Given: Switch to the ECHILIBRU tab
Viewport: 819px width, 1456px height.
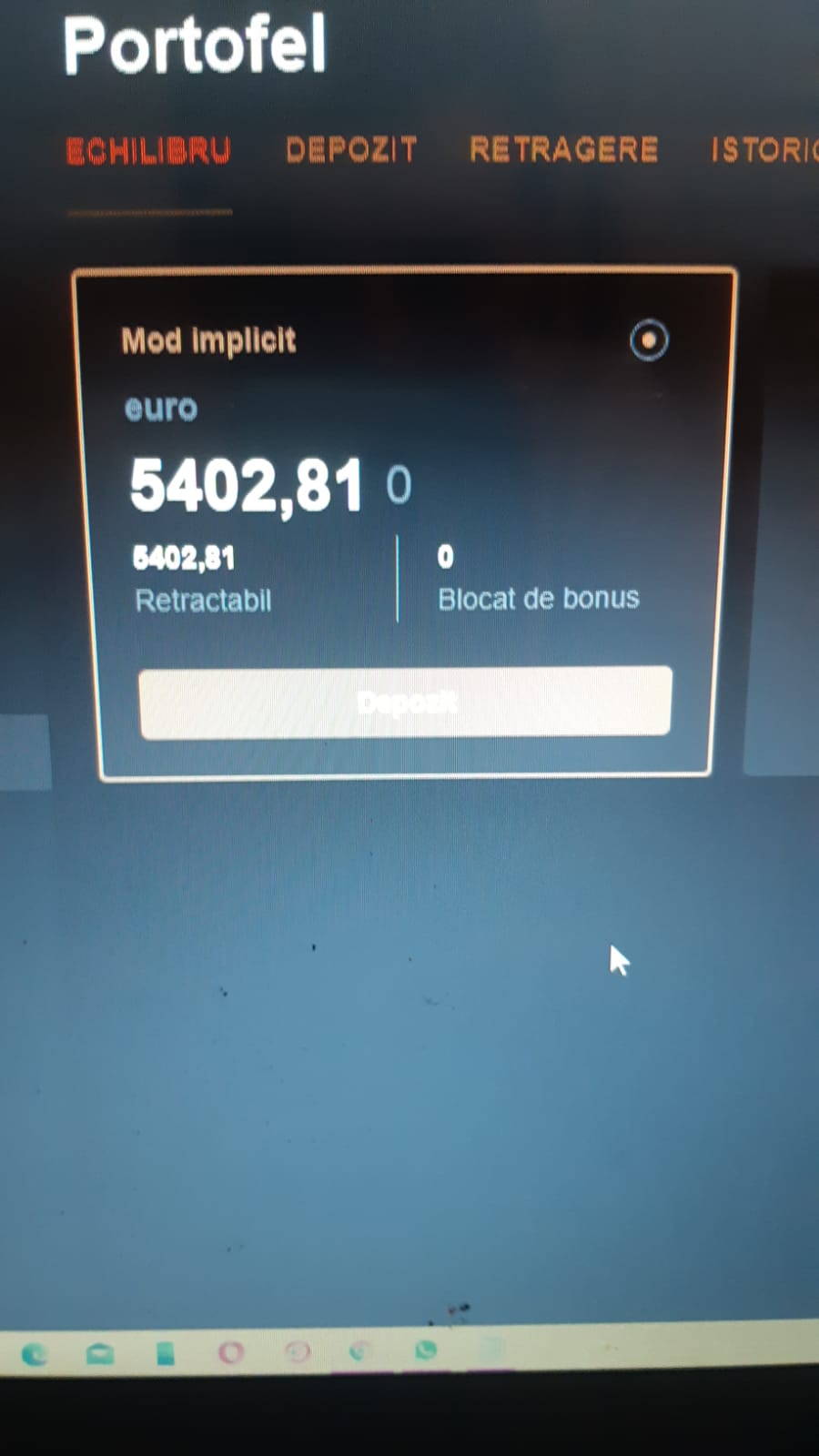Looking at the screenshot, I should coord(149,150).
